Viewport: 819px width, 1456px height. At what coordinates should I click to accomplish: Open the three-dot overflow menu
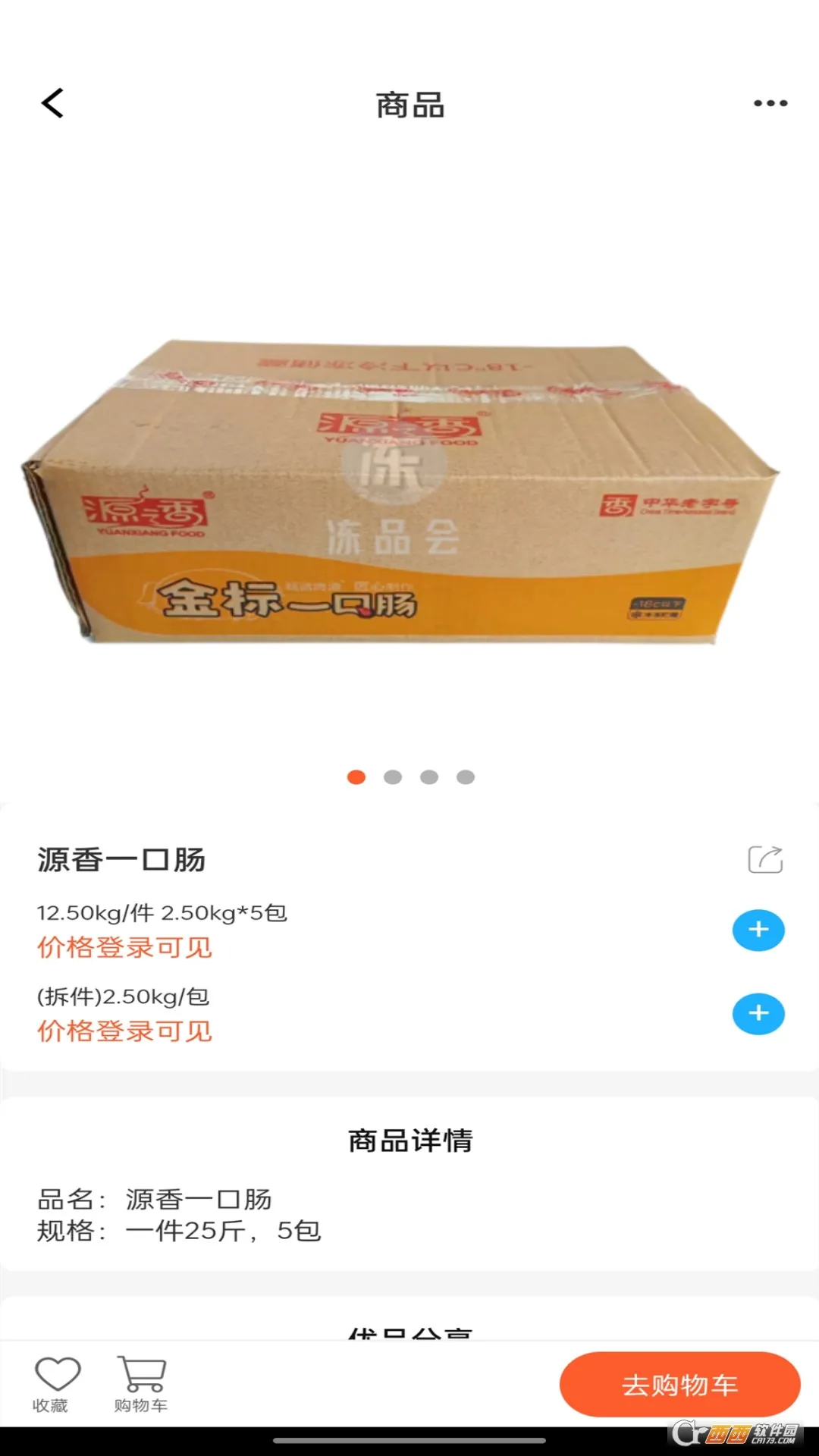click(x=770, y=103)
